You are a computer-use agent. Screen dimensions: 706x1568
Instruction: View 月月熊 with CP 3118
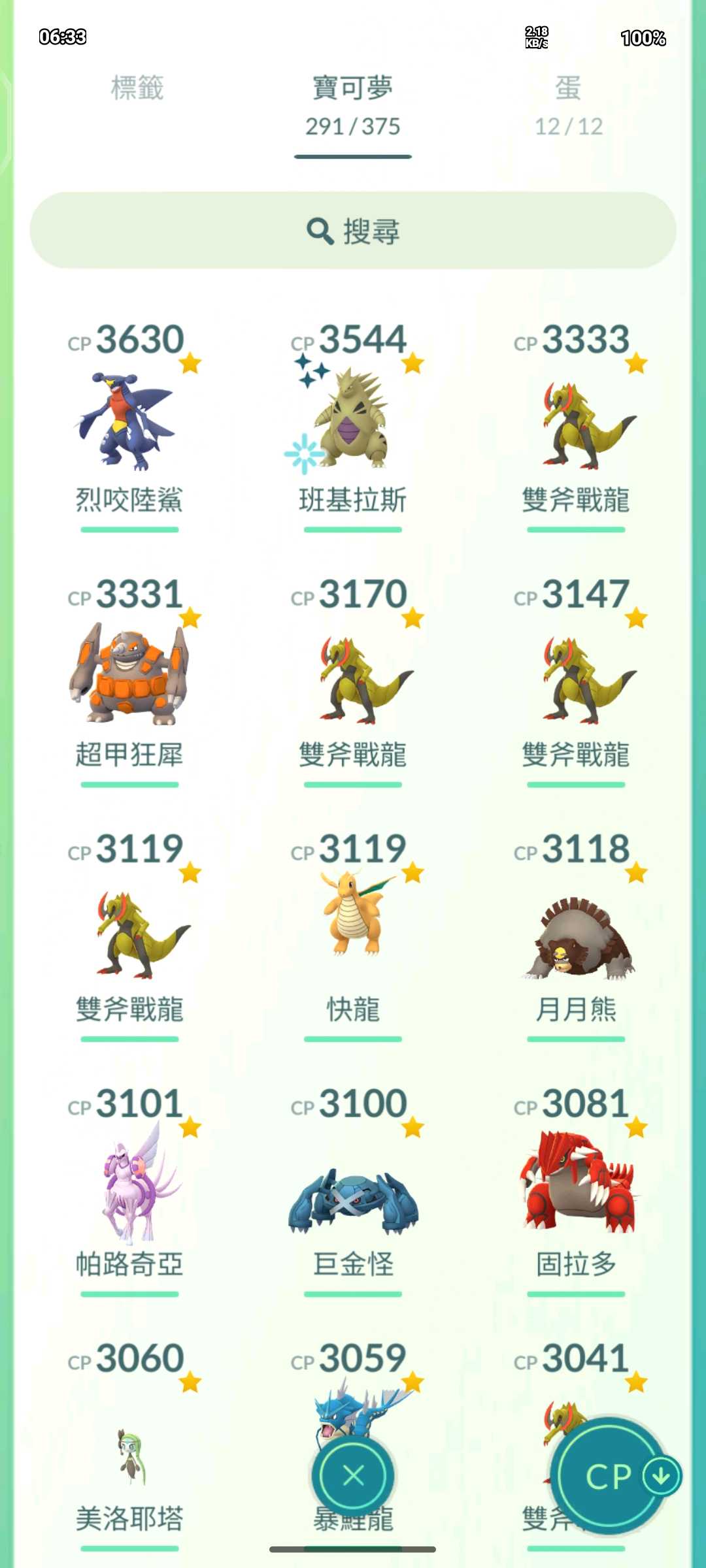coord(576,932)
